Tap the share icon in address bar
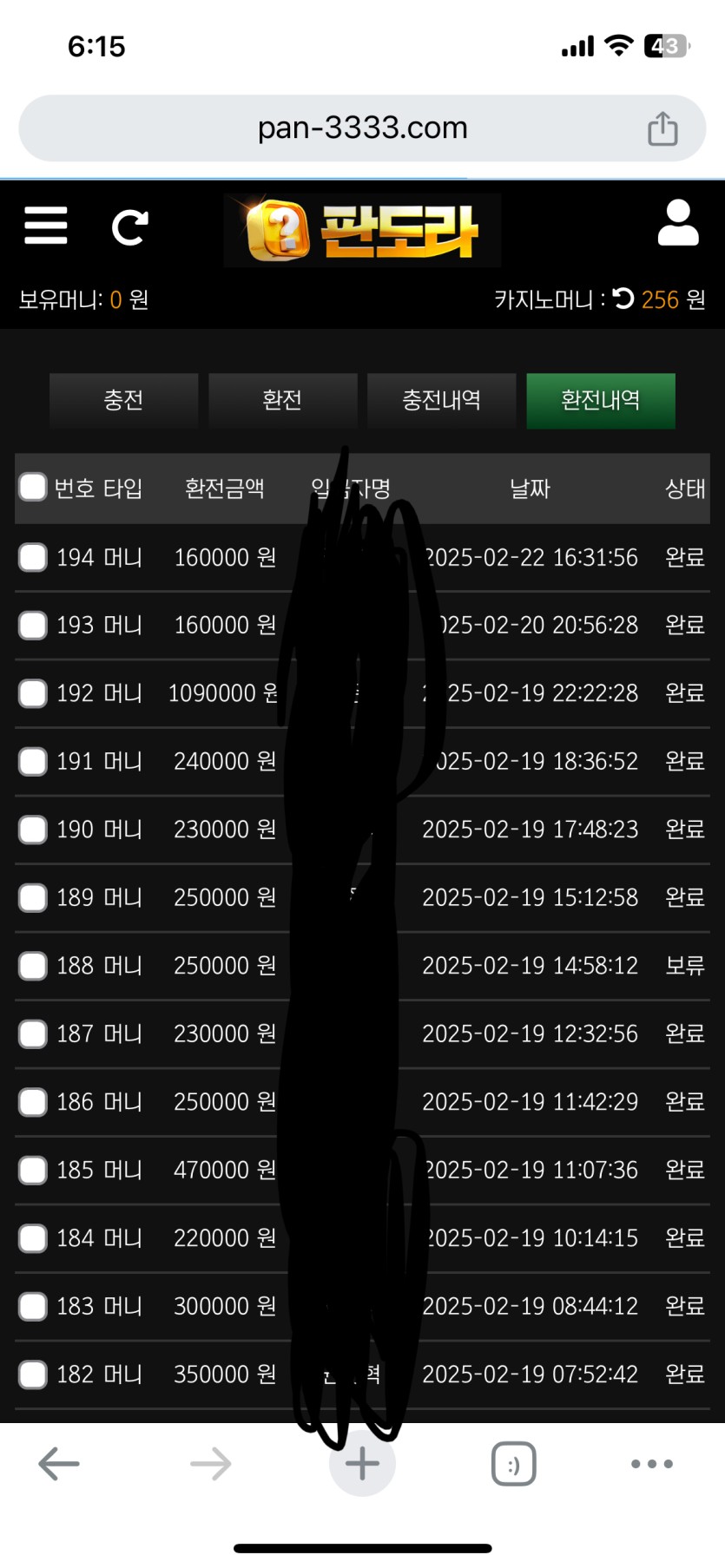This screenshot has width=725, height=1568. point(662,128)
